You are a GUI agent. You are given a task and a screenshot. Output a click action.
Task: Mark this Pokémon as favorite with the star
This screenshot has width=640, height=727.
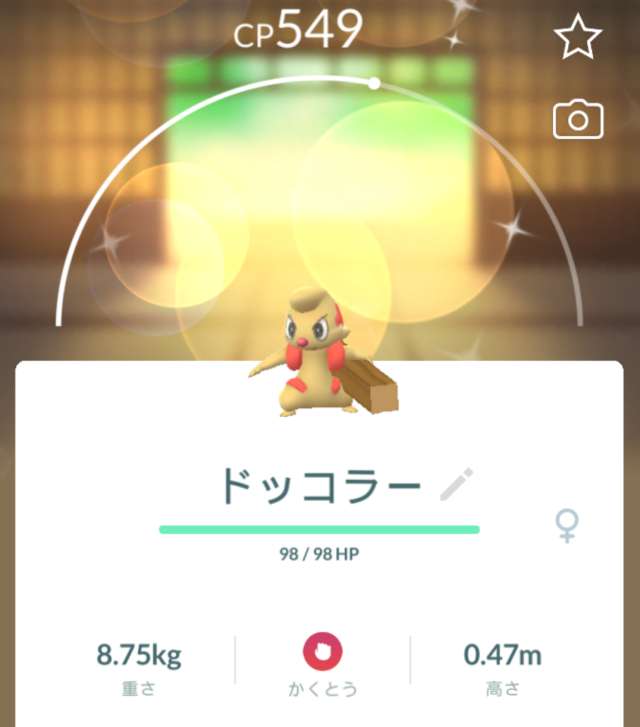(578, 38)
